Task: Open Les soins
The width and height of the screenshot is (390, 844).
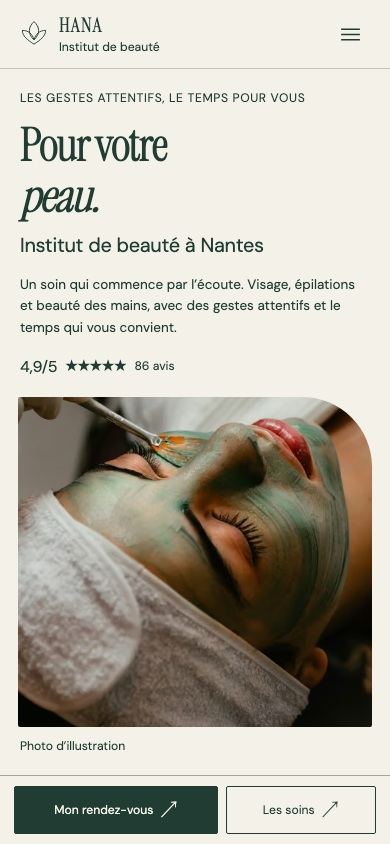Action: 301,810
